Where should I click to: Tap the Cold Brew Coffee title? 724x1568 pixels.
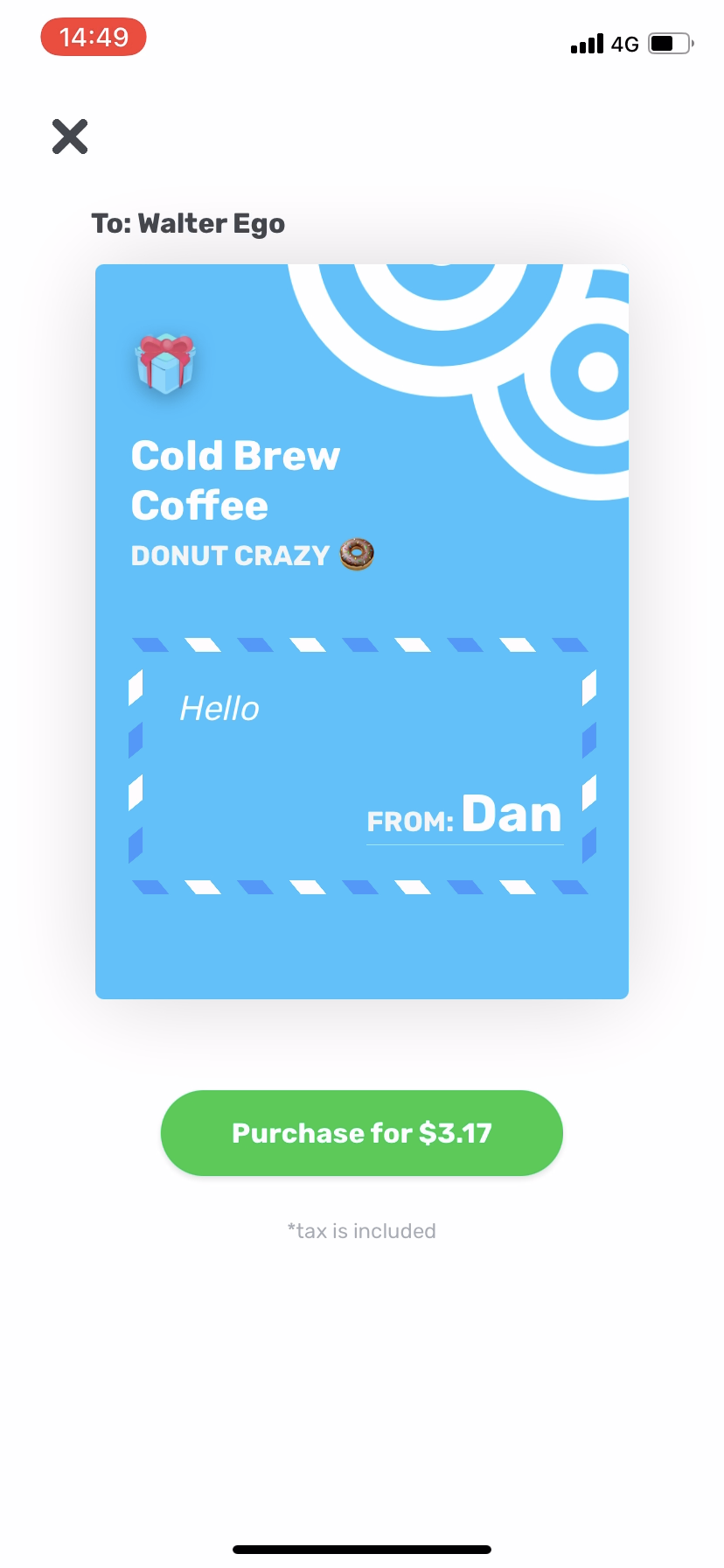click(x=235, y=479)
